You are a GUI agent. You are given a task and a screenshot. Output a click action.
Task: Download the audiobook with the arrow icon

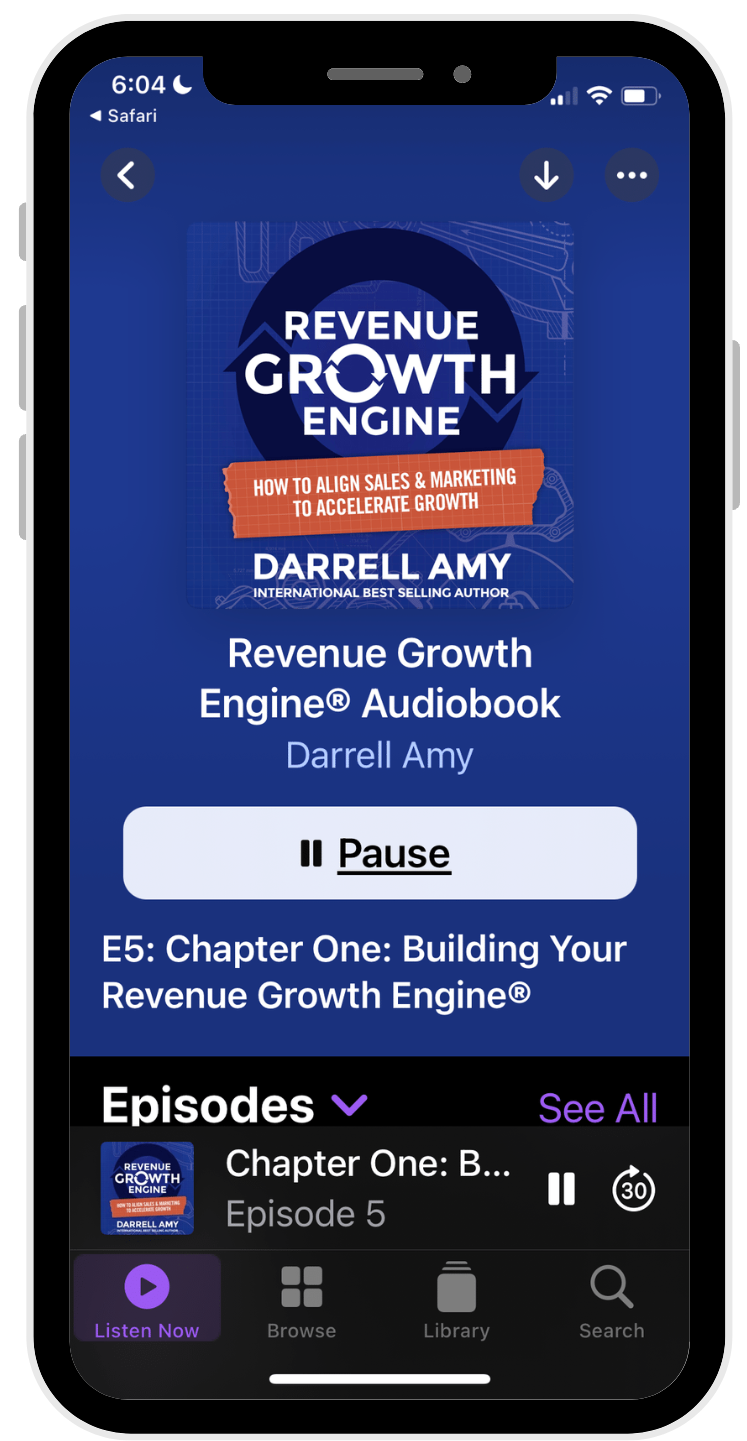pos(546,176)
